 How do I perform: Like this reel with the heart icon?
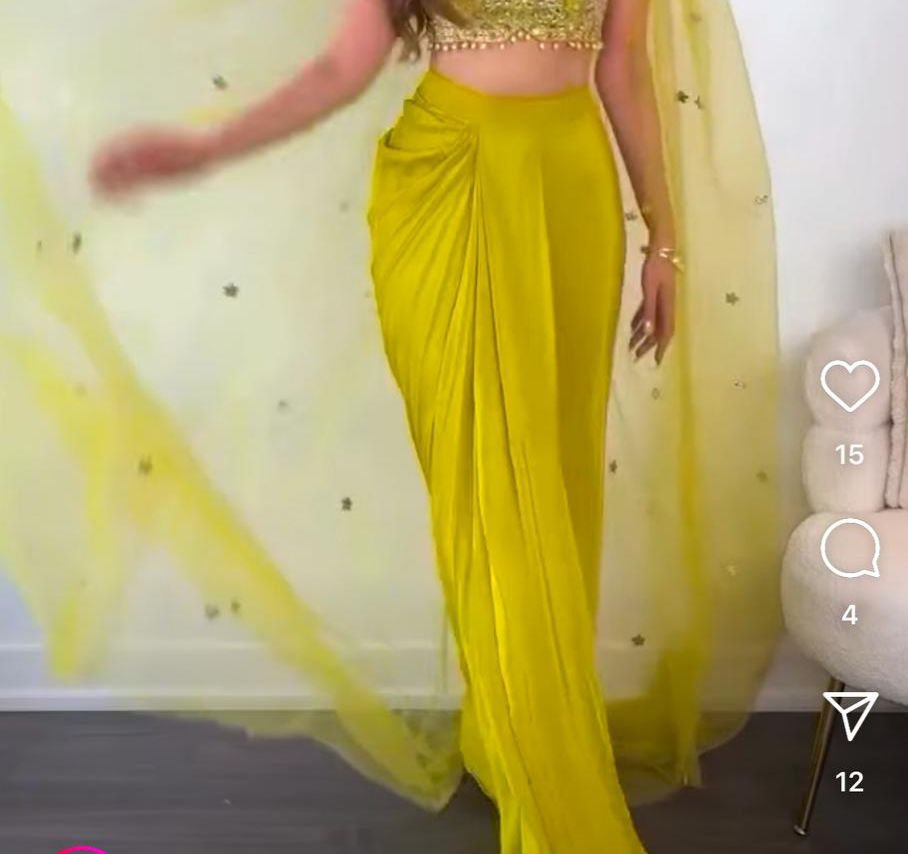click(849, 386)
